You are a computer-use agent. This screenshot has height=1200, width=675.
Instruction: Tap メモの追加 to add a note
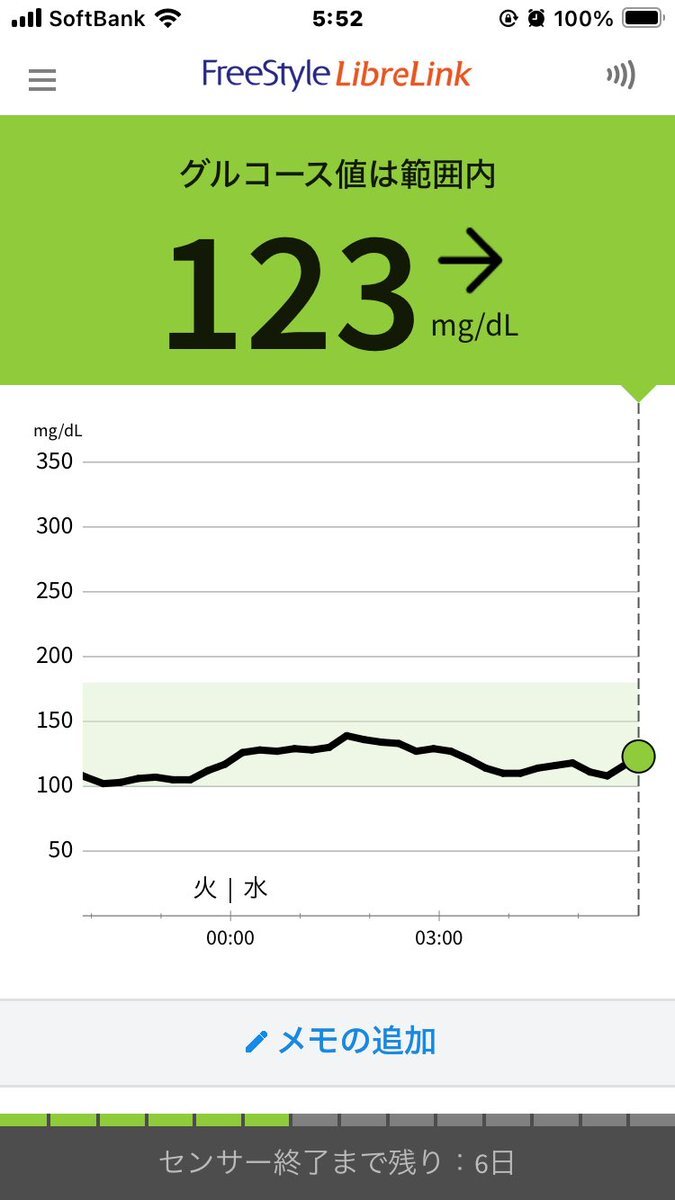[339, 1041]
